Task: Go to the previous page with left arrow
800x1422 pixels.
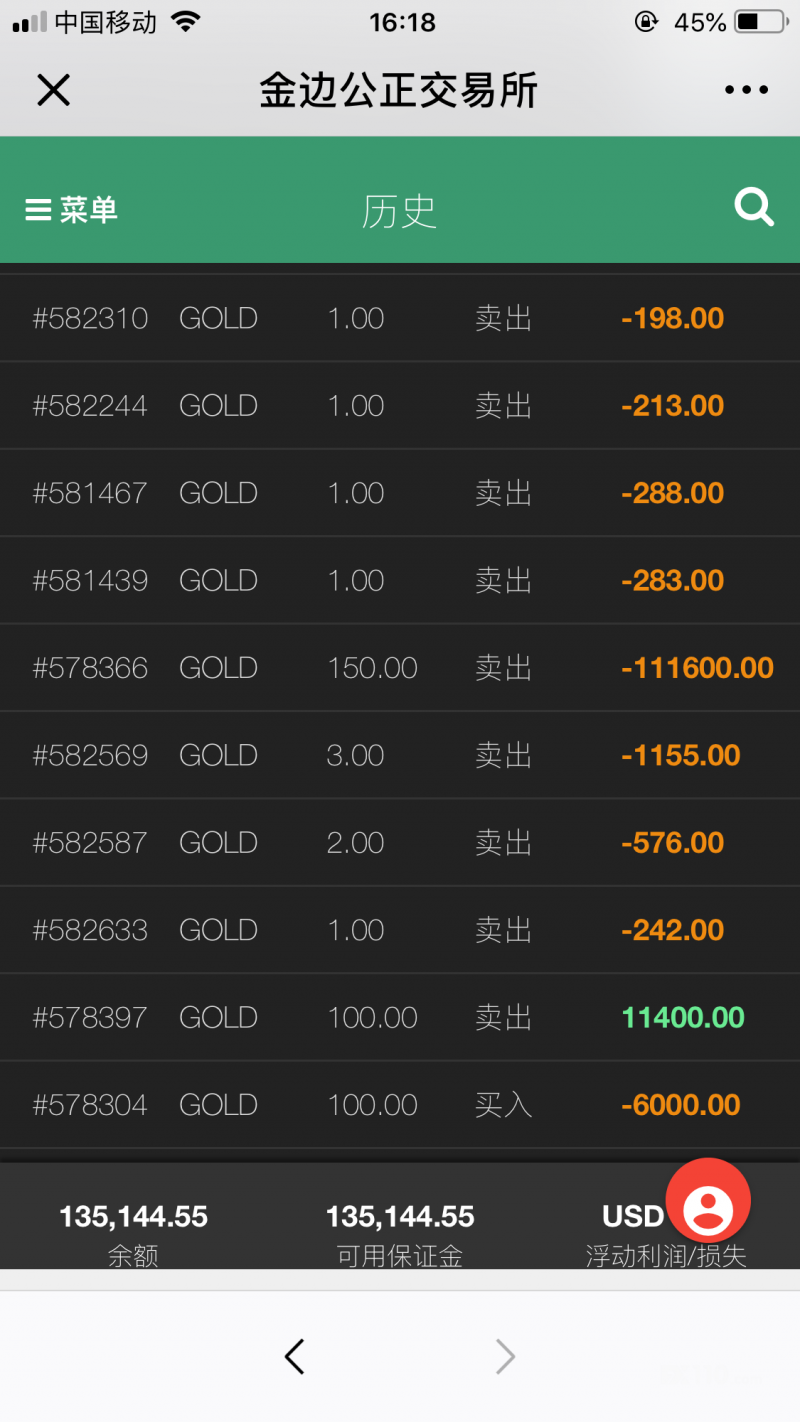Action: (x=294, y=1356)
